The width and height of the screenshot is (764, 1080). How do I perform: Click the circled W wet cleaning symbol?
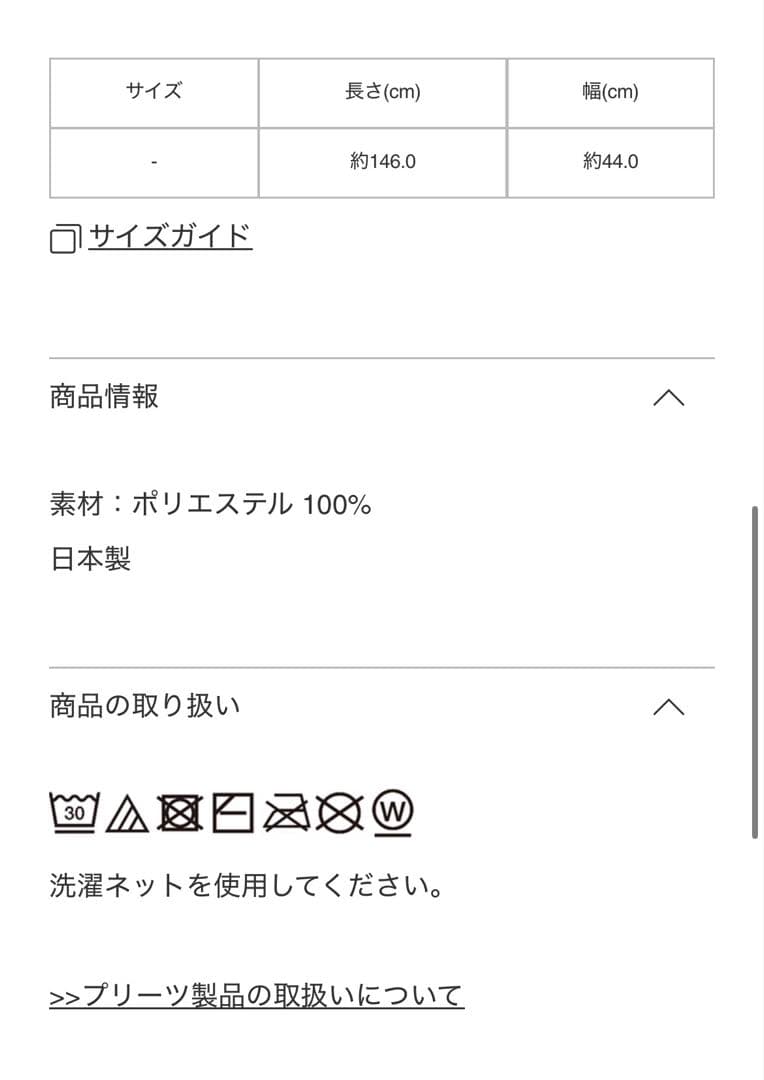click(x=392, y=812)
